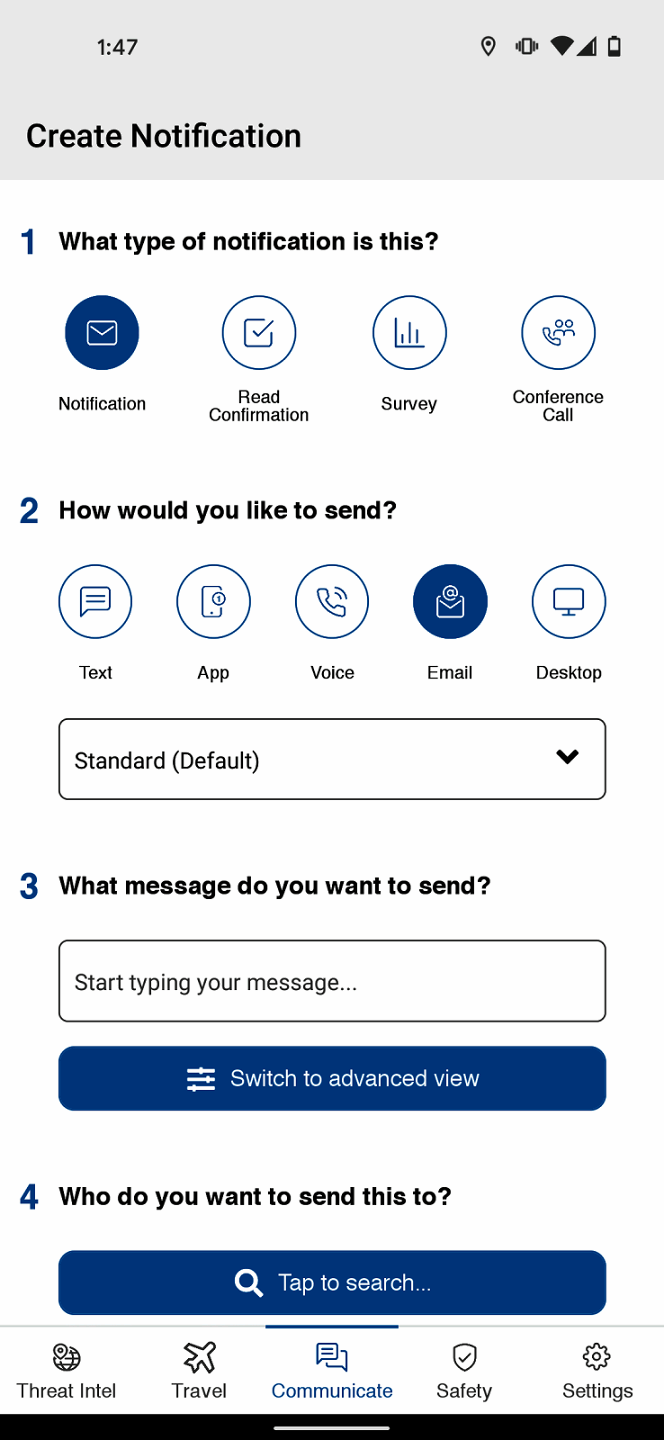Choose Read Confirmation notification type
The width and height of the screenshot is (664, 1440).
coord(258,333)
